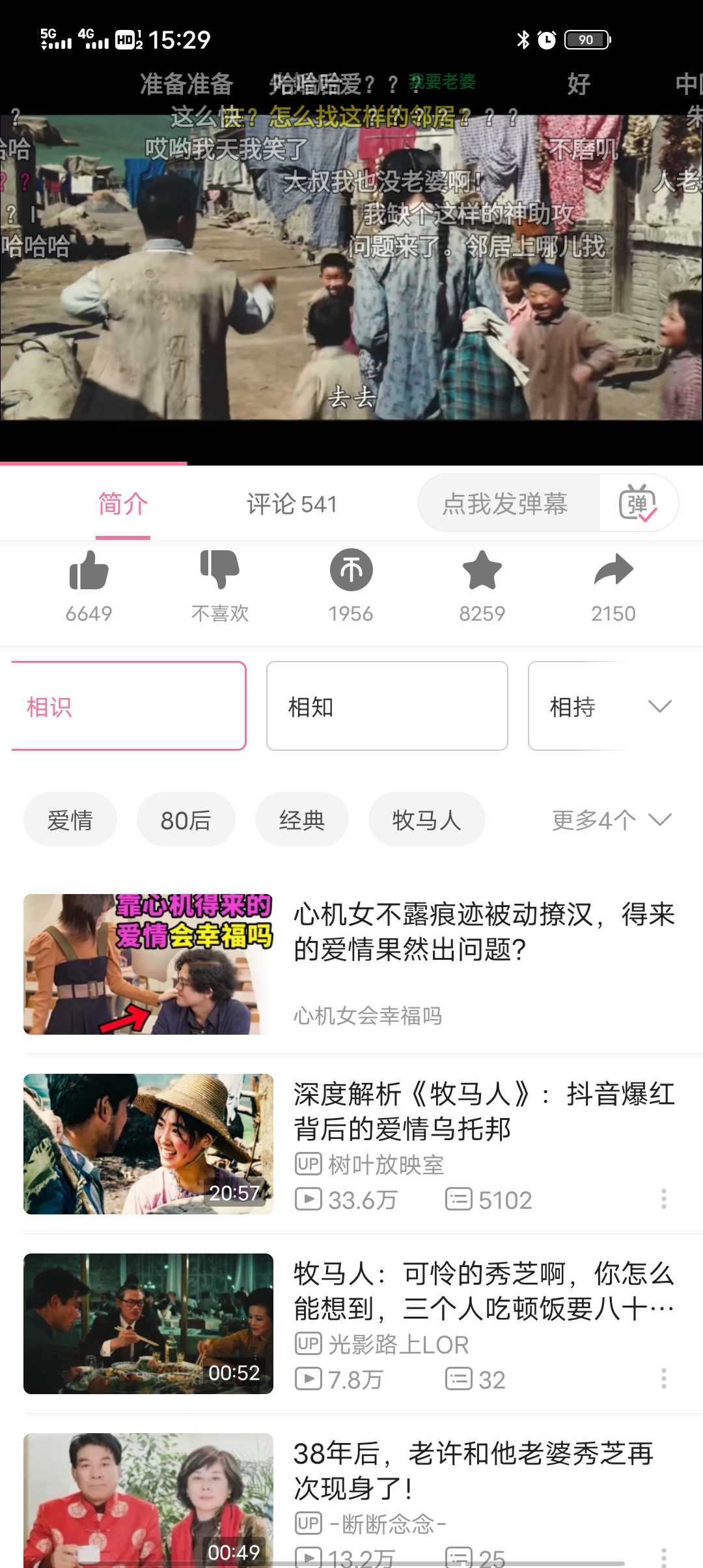
Task: Favorite the video with the star icon
Action: pos(482,570)
